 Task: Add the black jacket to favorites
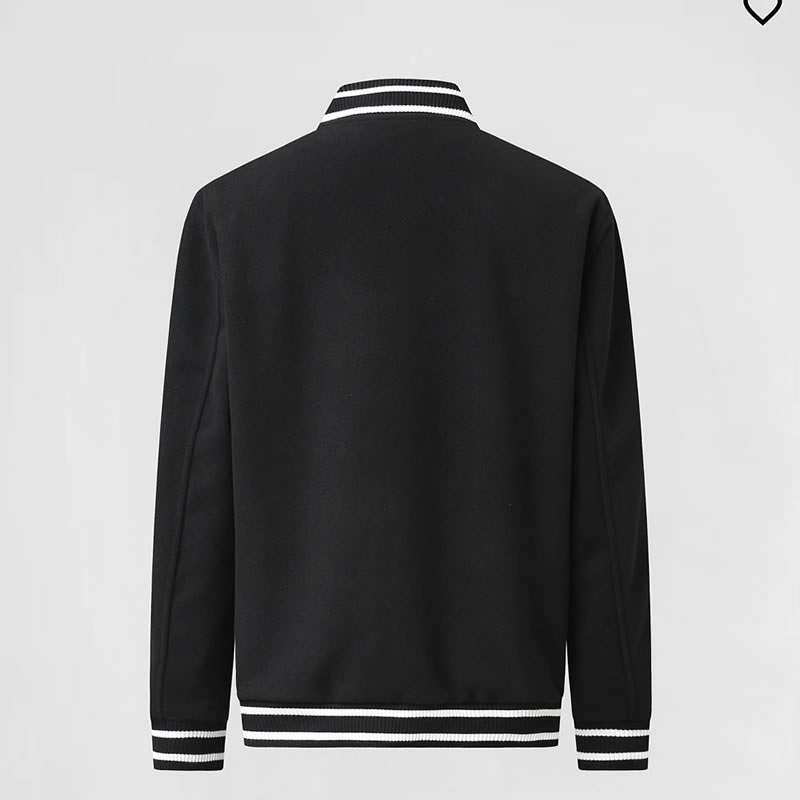(762, 9)
